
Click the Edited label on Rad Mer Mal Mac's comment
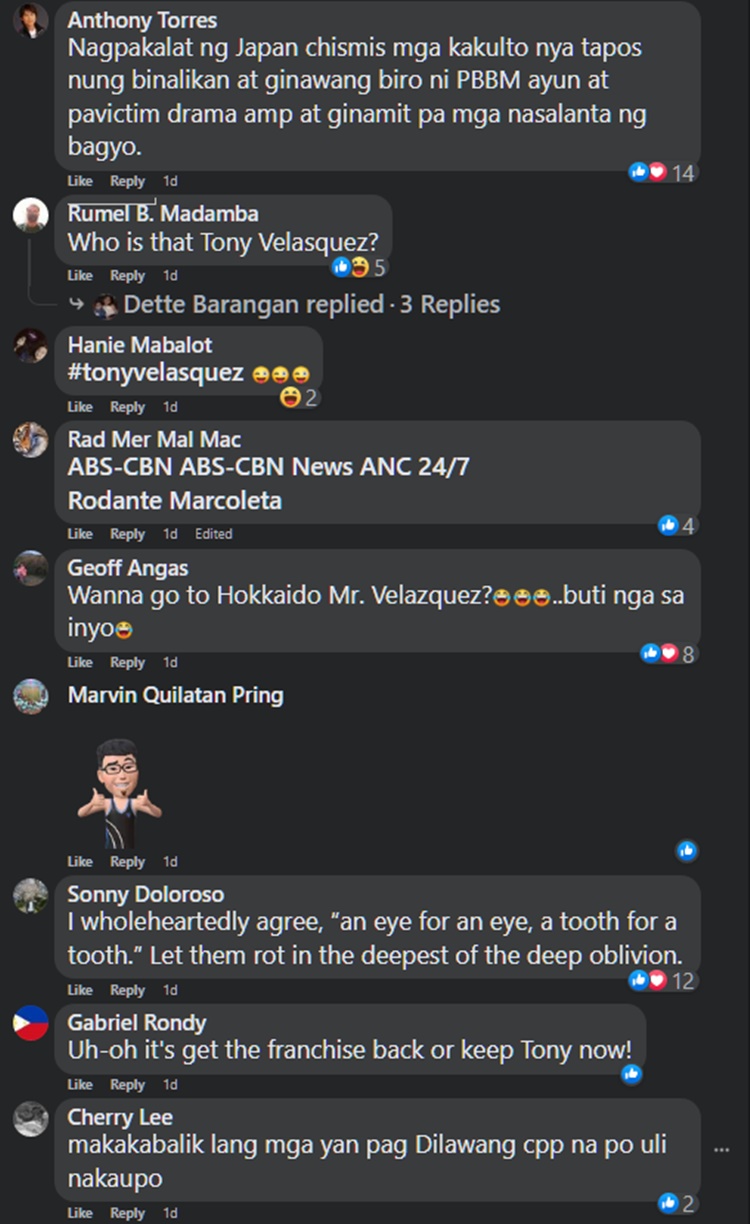tap(214, 534)
